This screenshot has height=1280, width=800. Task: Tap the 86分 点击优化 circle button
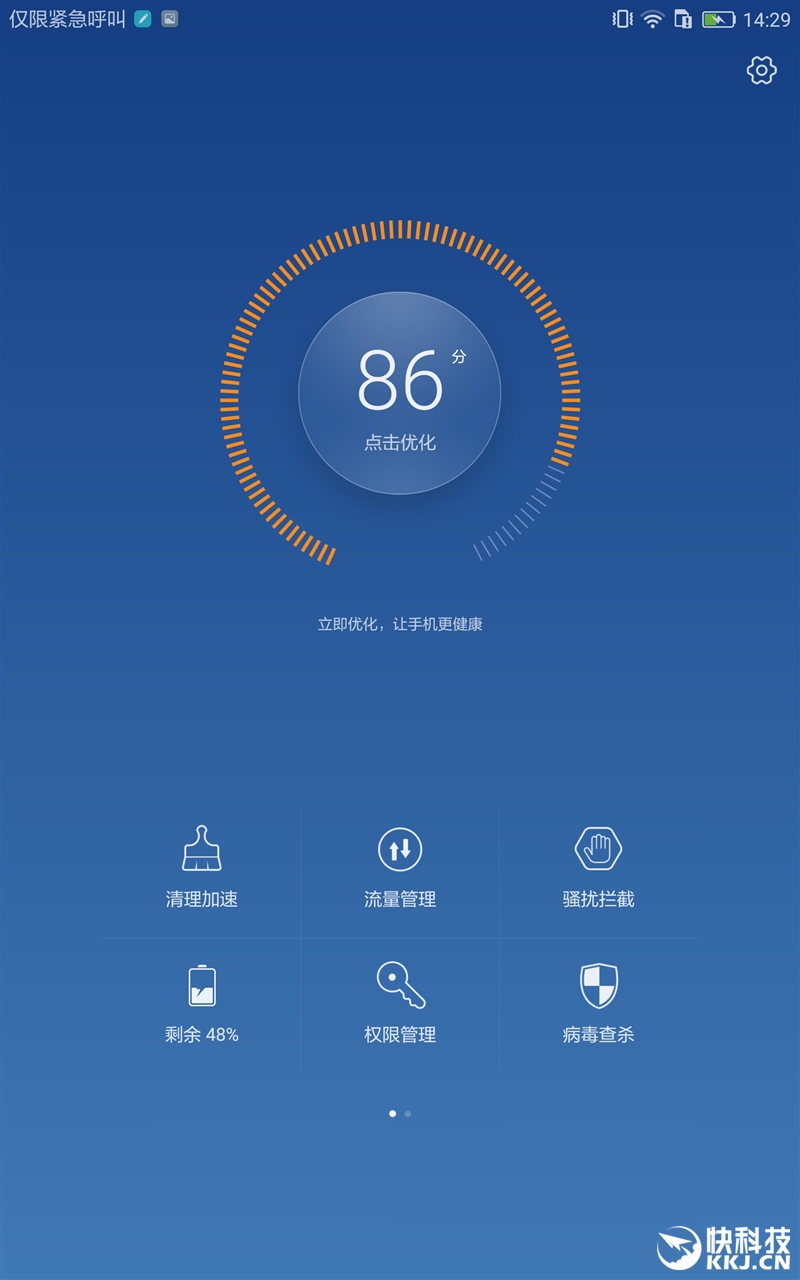point(400,393)
